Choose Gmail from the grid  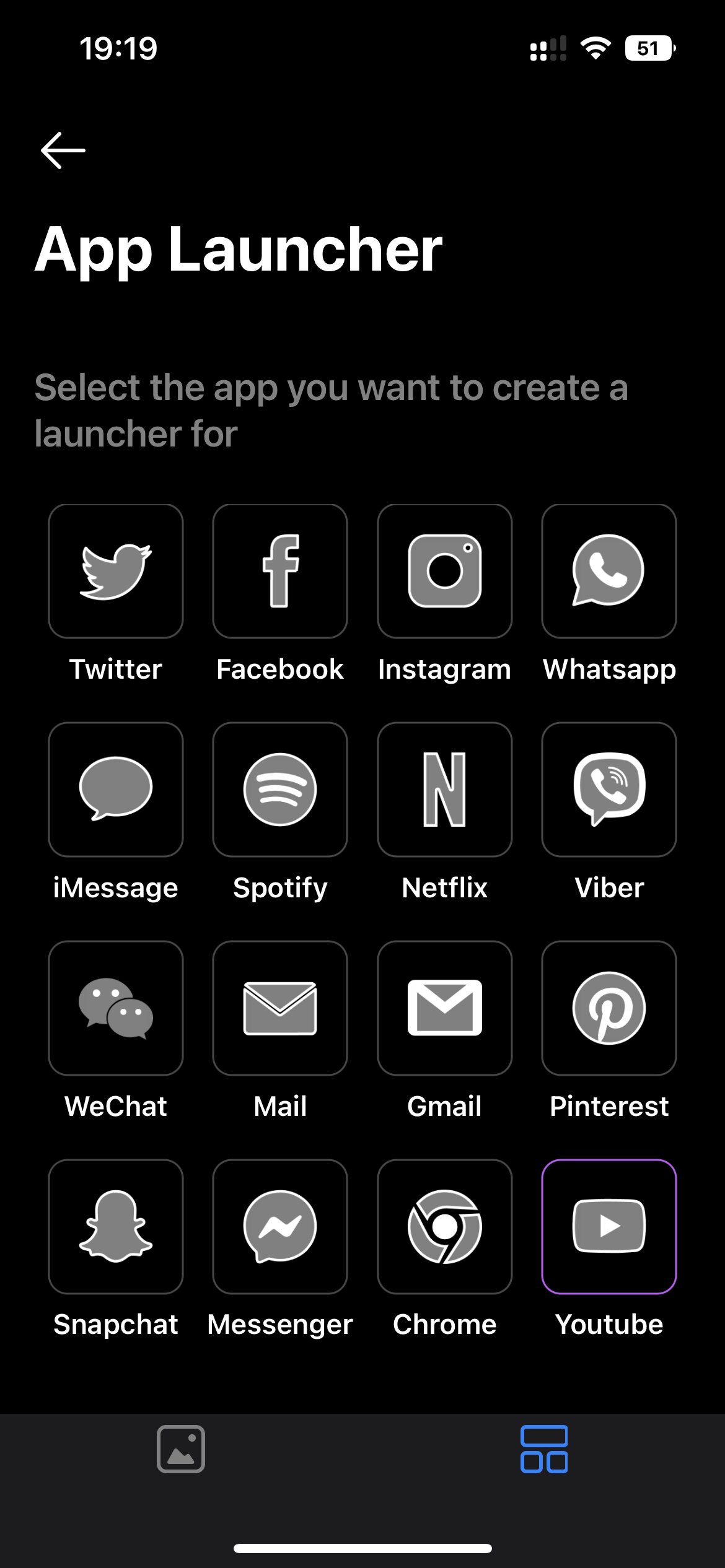tap(445, 1008)
